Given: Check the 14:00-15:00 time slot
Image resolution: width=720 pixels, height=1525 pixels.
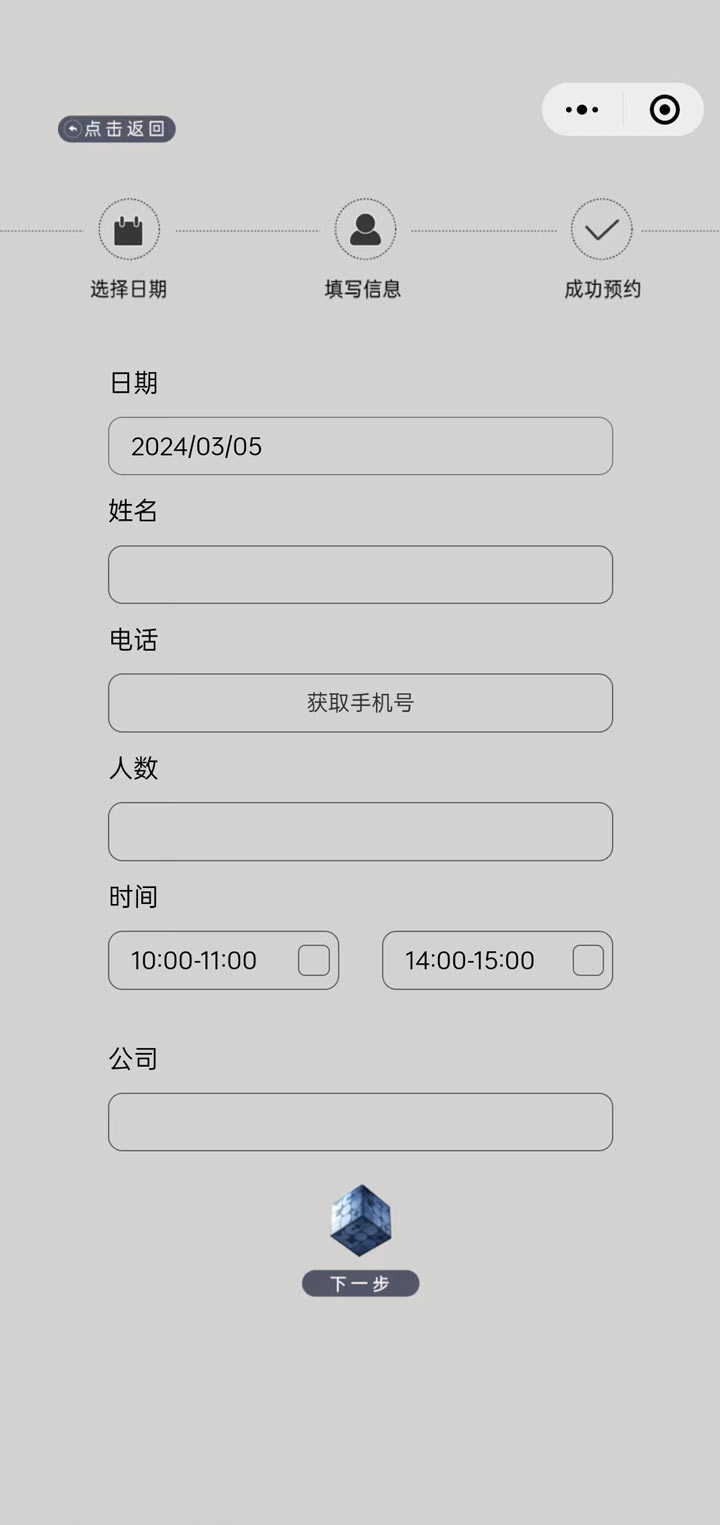Looking at the screenshot, I should (x=588, y=960).
